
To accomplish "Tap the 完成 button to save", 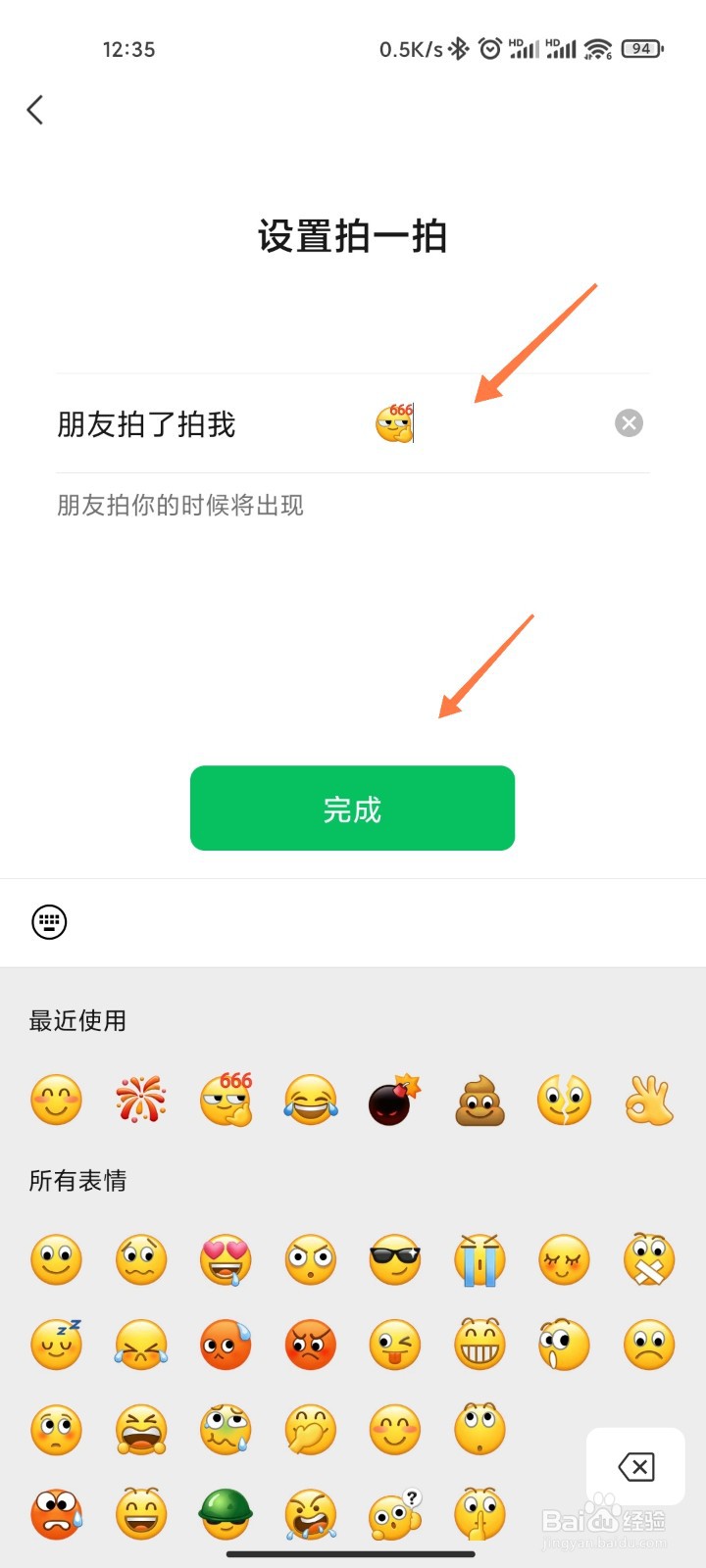I will pos(353,808).
